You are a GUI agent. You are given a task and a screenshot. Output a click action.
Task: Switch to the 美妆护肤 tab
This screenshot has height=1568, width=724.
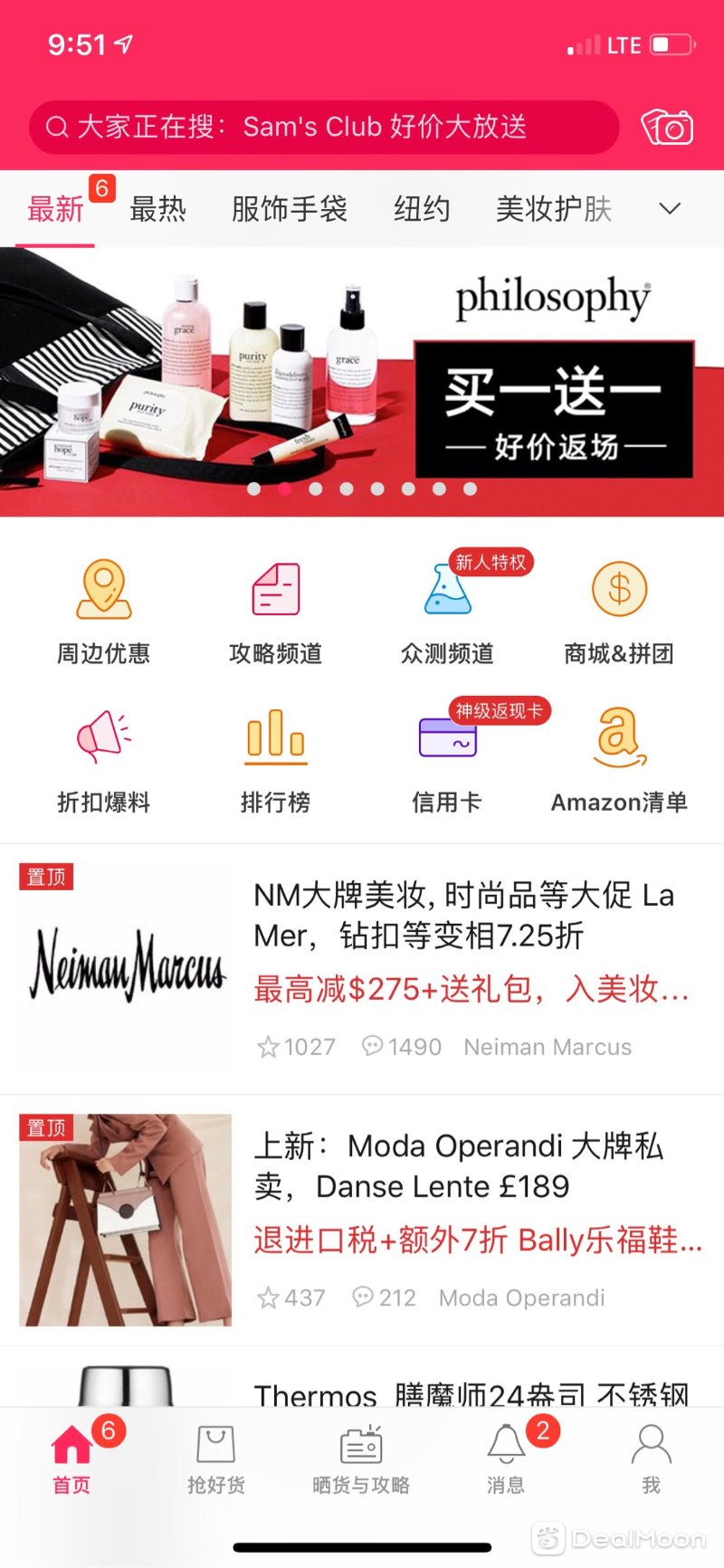click(x=554, y=209)
